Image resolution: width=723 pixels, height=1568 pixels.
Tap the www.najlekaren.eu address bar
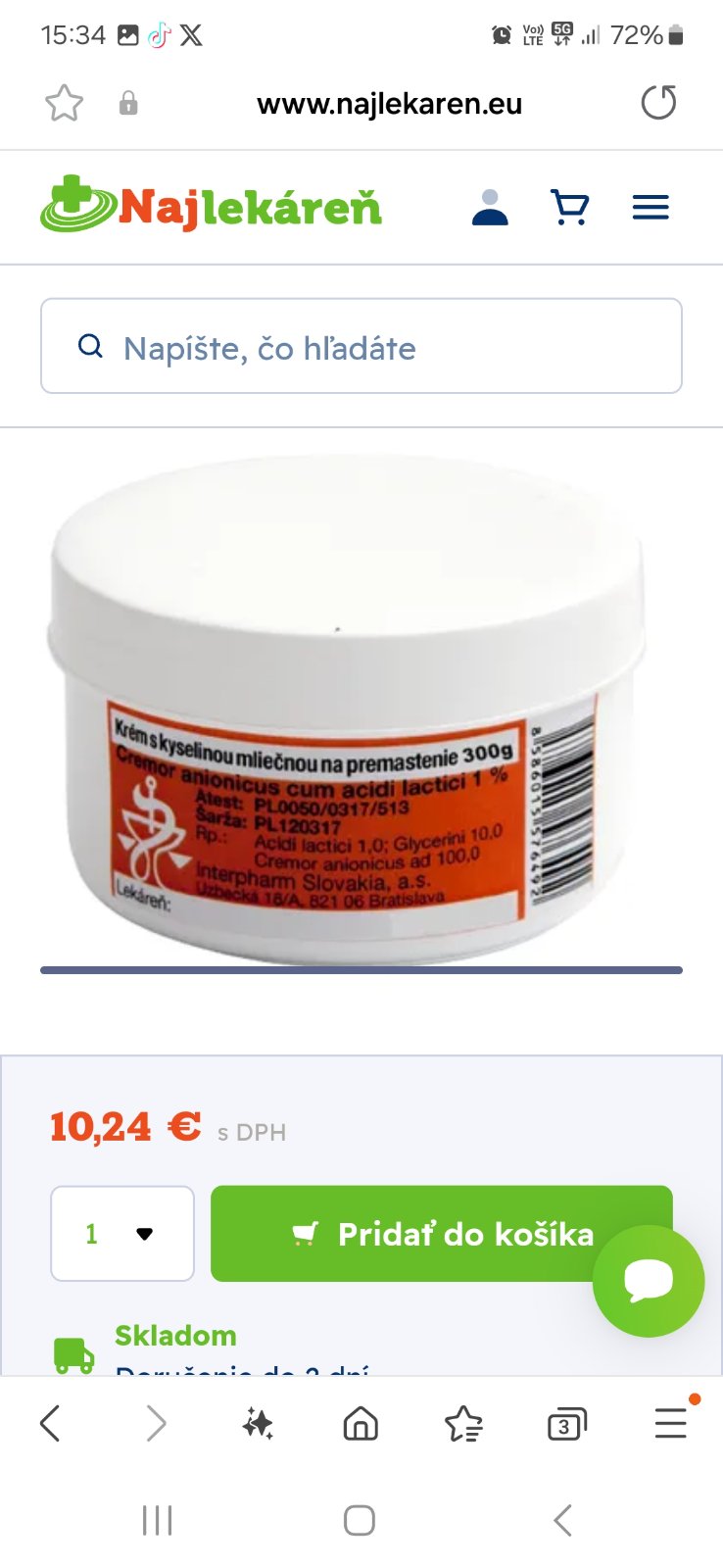click(x=389, y=103)
